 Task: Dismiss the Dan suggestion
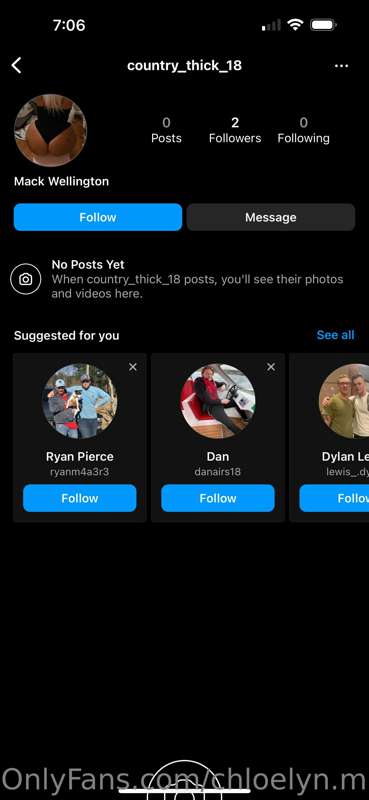[x=271, y=367]
